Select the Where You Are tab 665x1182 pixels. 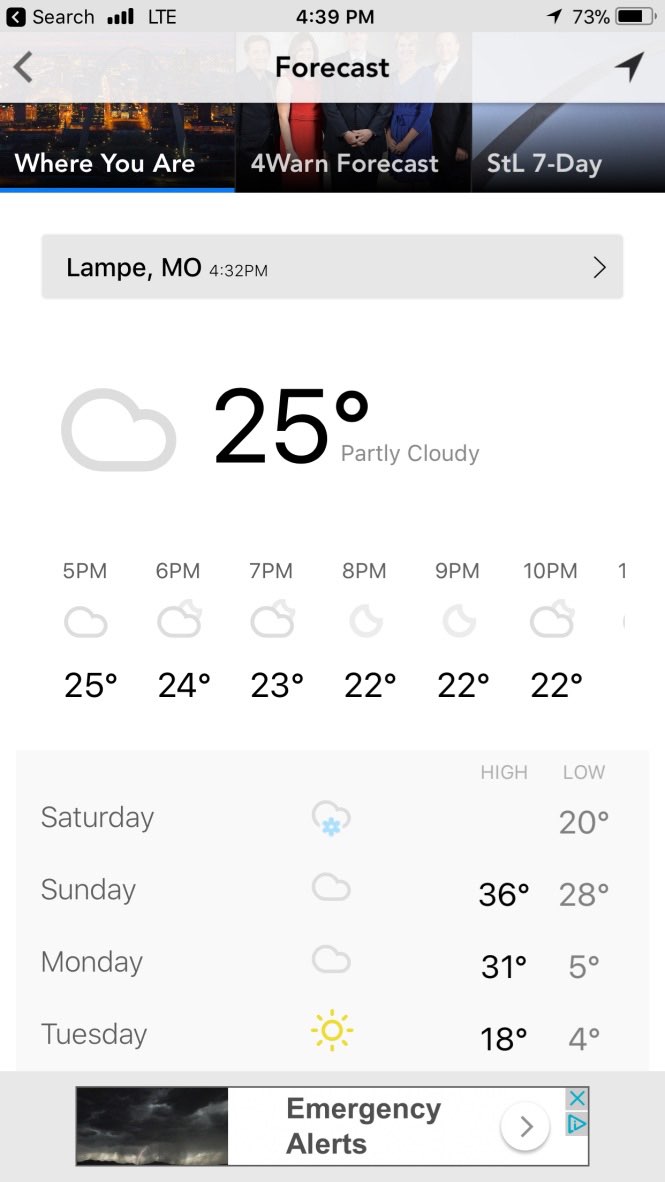[x=105, y=163]
